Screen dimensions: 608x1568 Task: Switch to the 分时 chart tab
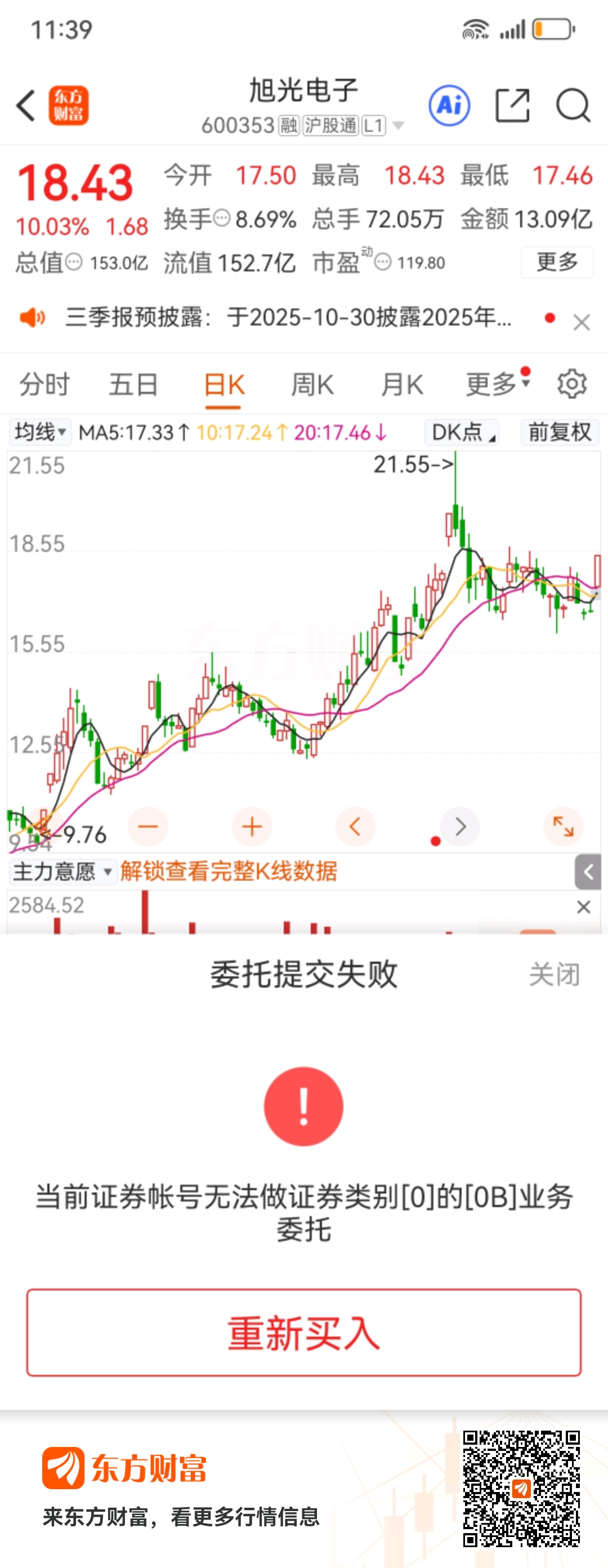click(x=44, y=385)
